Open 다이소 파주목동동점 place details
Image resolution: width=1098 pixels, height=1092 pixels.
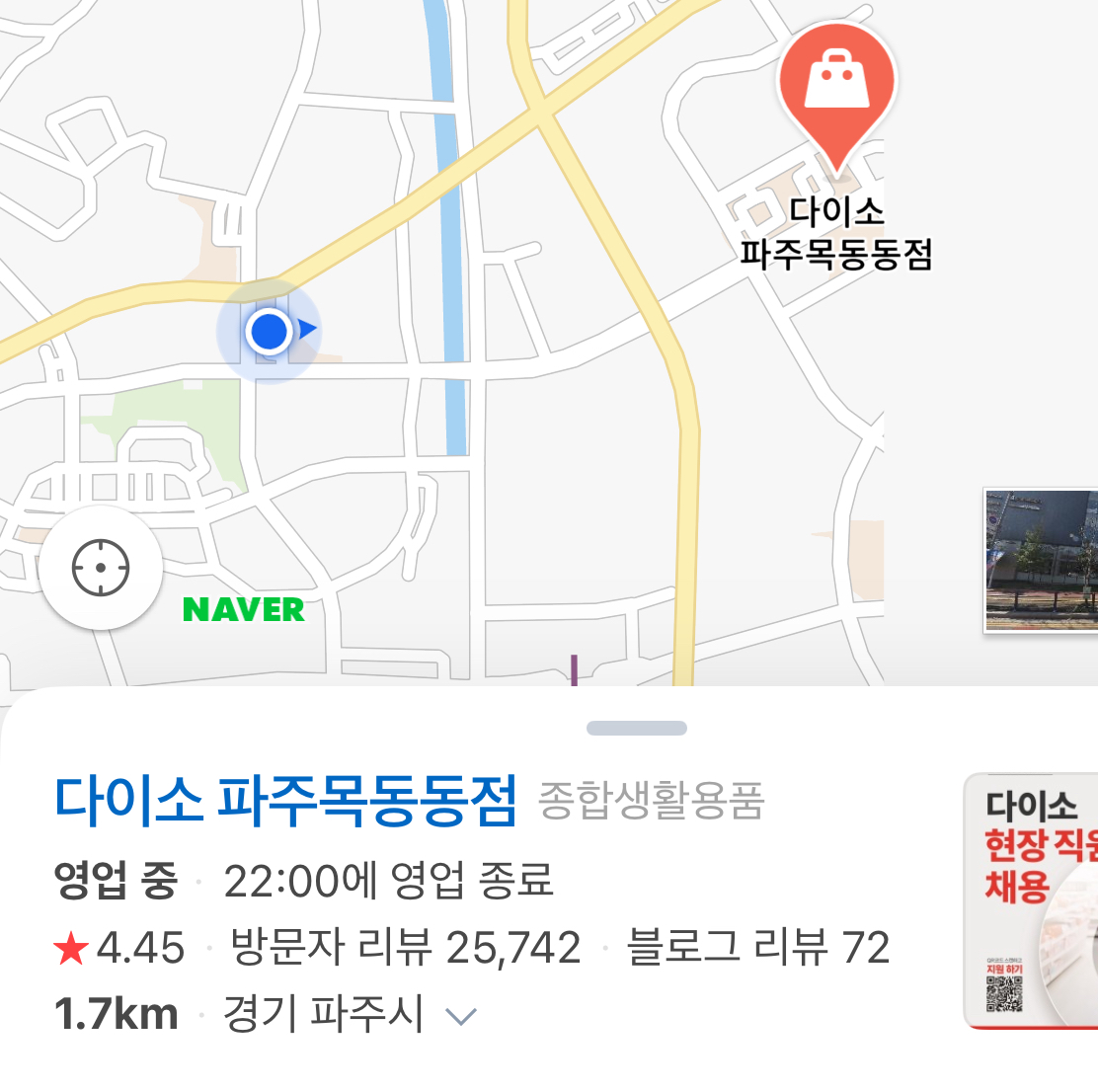pyautogui.click(x=285, y=800)
